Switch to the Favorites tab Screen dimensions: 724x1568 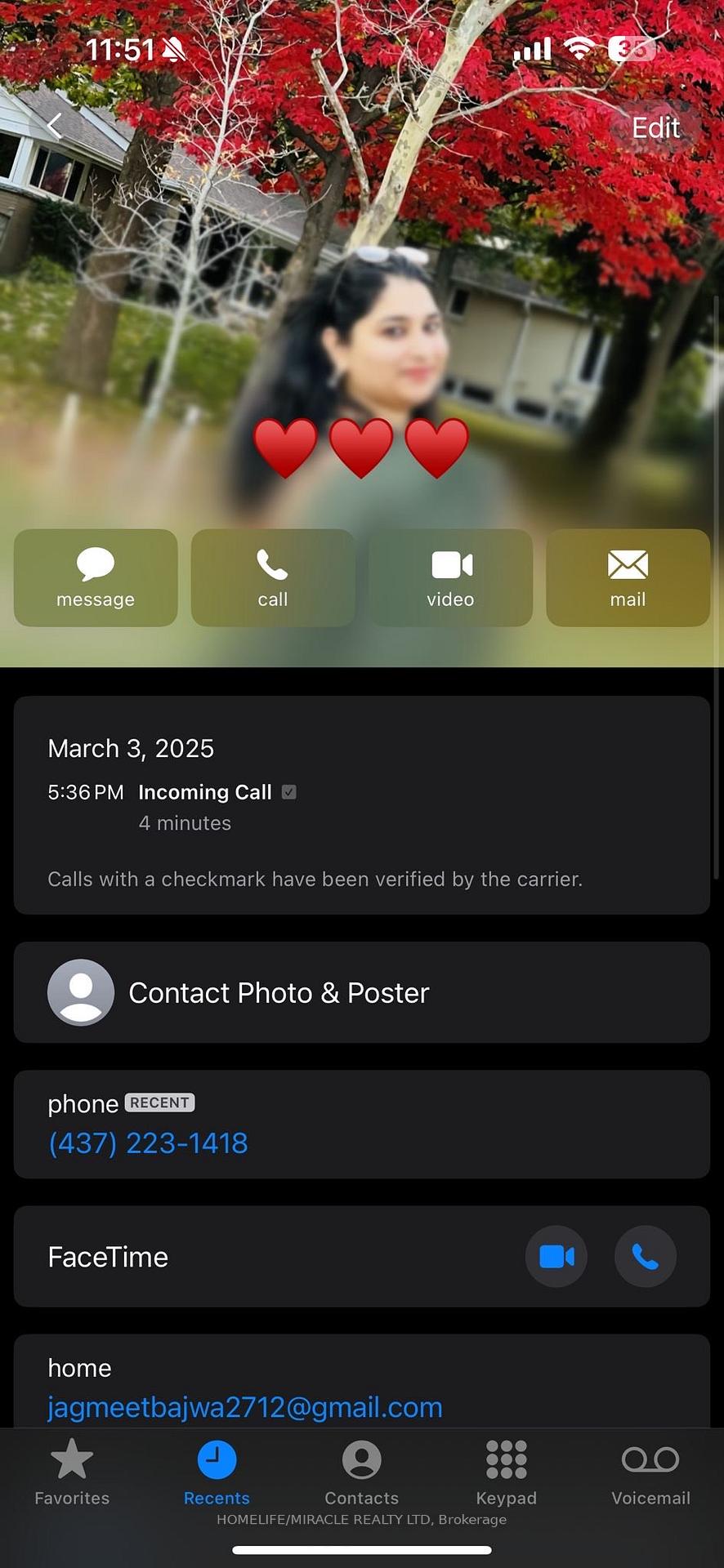tap(72, 1472)
